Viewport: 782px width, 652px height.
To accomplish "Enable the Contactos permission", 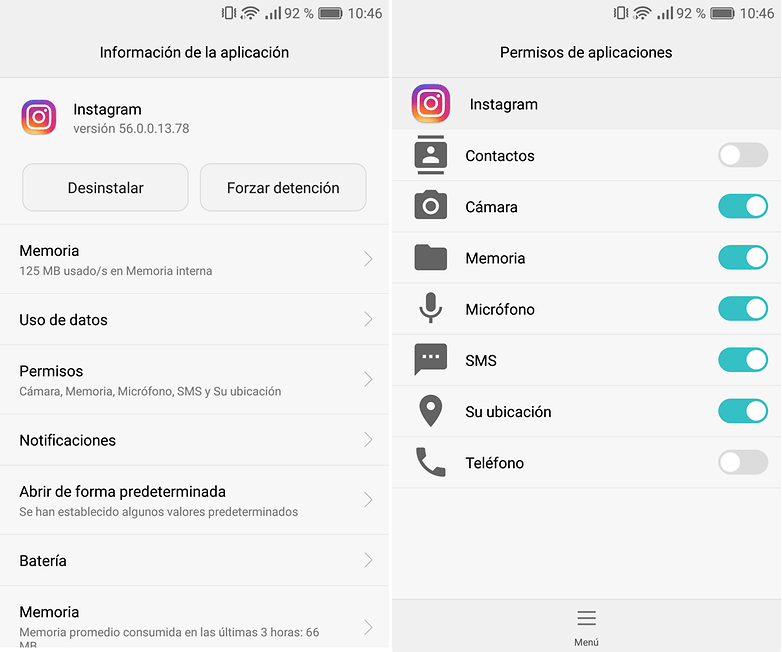I will tap(742, 155).
